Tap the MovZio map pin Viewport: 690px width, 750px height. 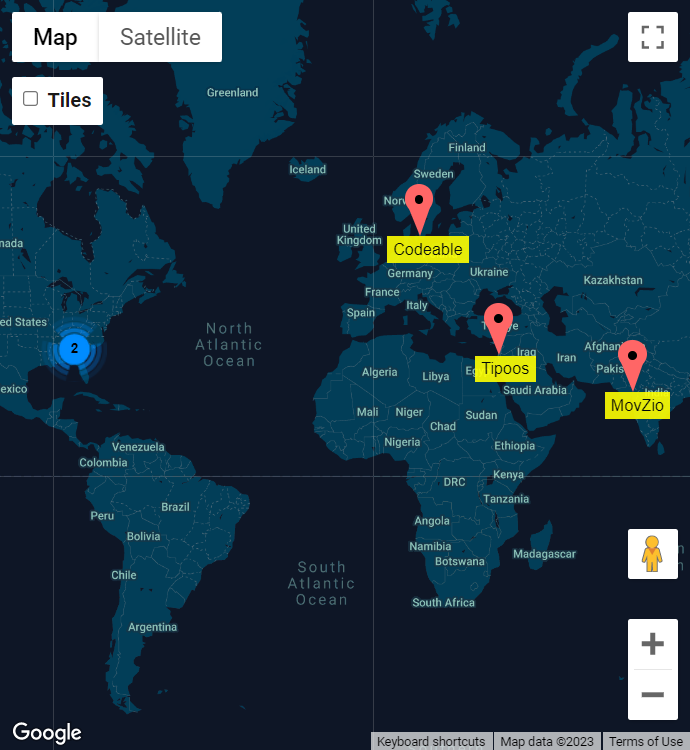[x=632, y=358]
